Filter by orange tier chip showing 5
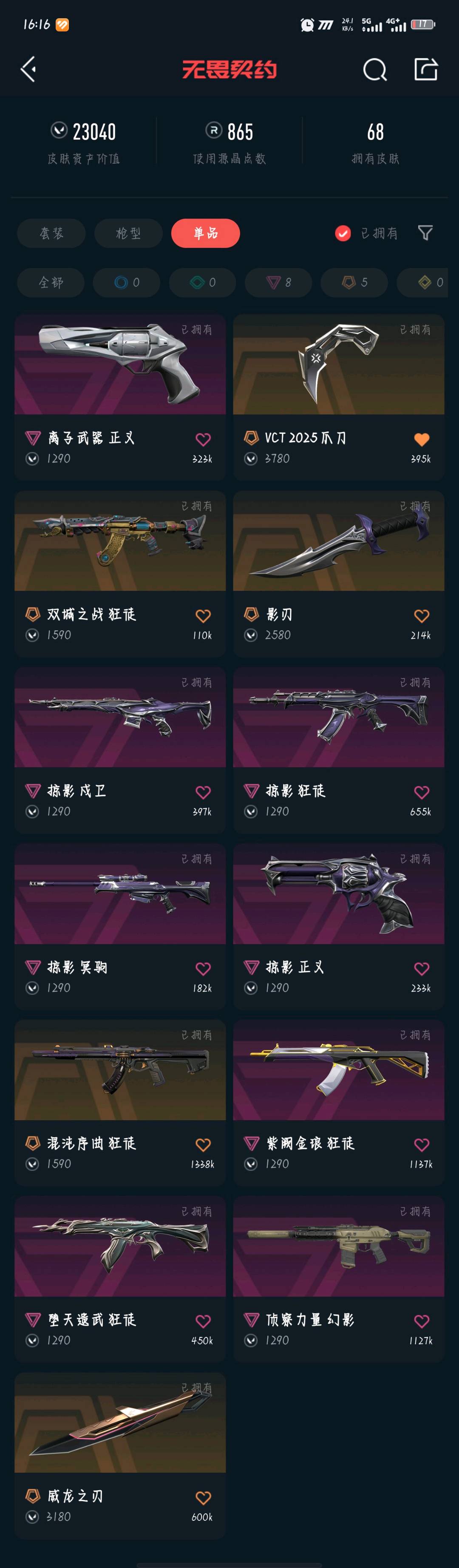The image size is (459, 1568). click(x=354, y=282)
